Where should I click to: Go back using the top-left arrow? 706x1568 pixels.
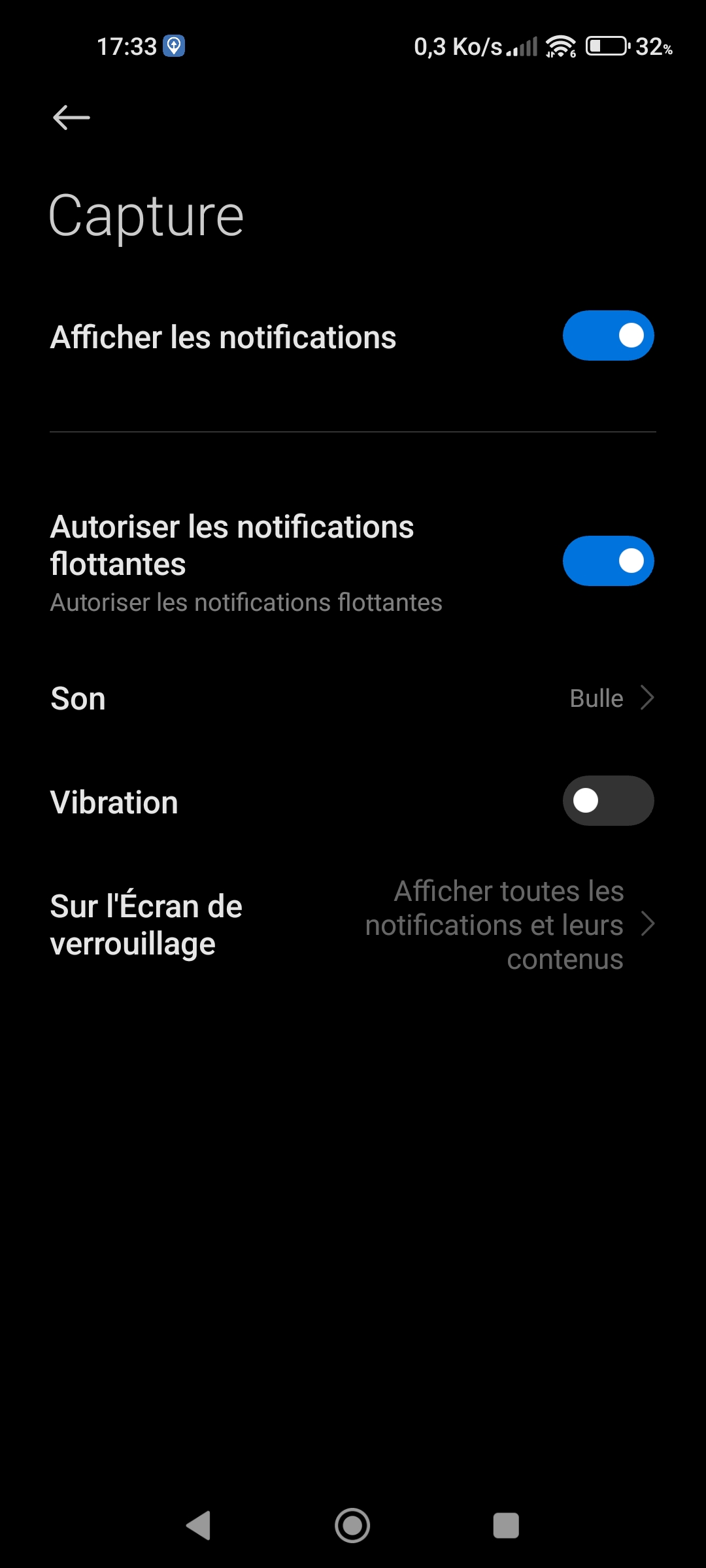coord(71,118)
